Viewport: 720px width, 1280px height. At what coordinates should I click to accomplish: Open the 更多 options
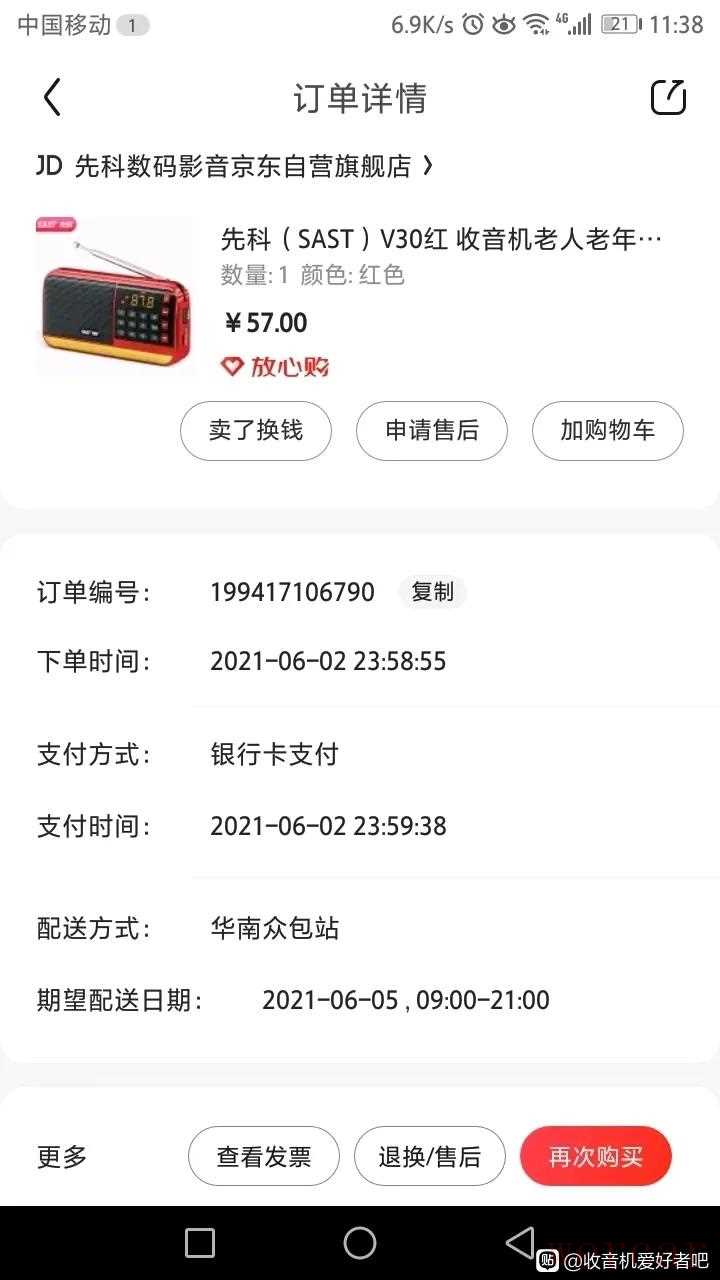(62, 1157)
